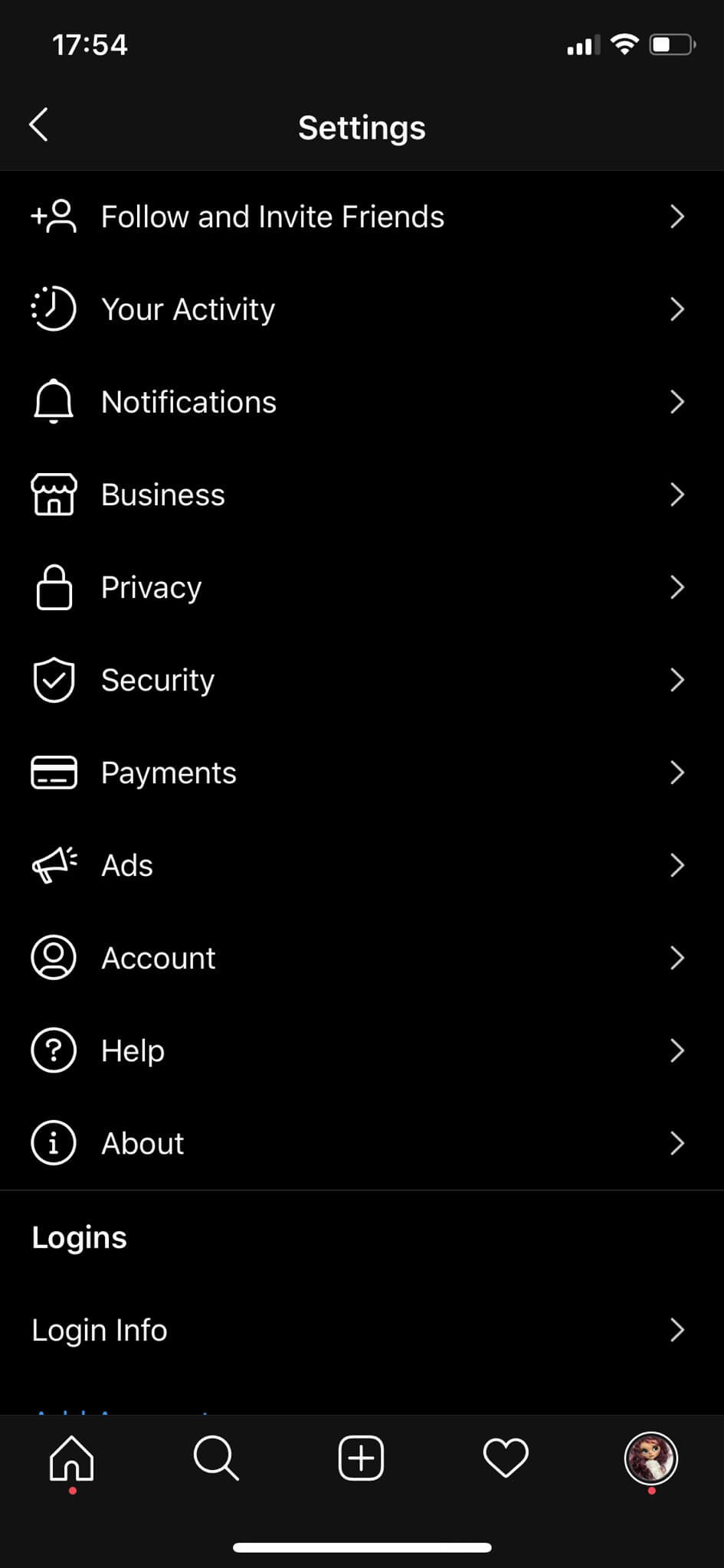Viewport: 724px width, 1568px height.
Task: Switch to the Home feed tab
Action: 72,1458
